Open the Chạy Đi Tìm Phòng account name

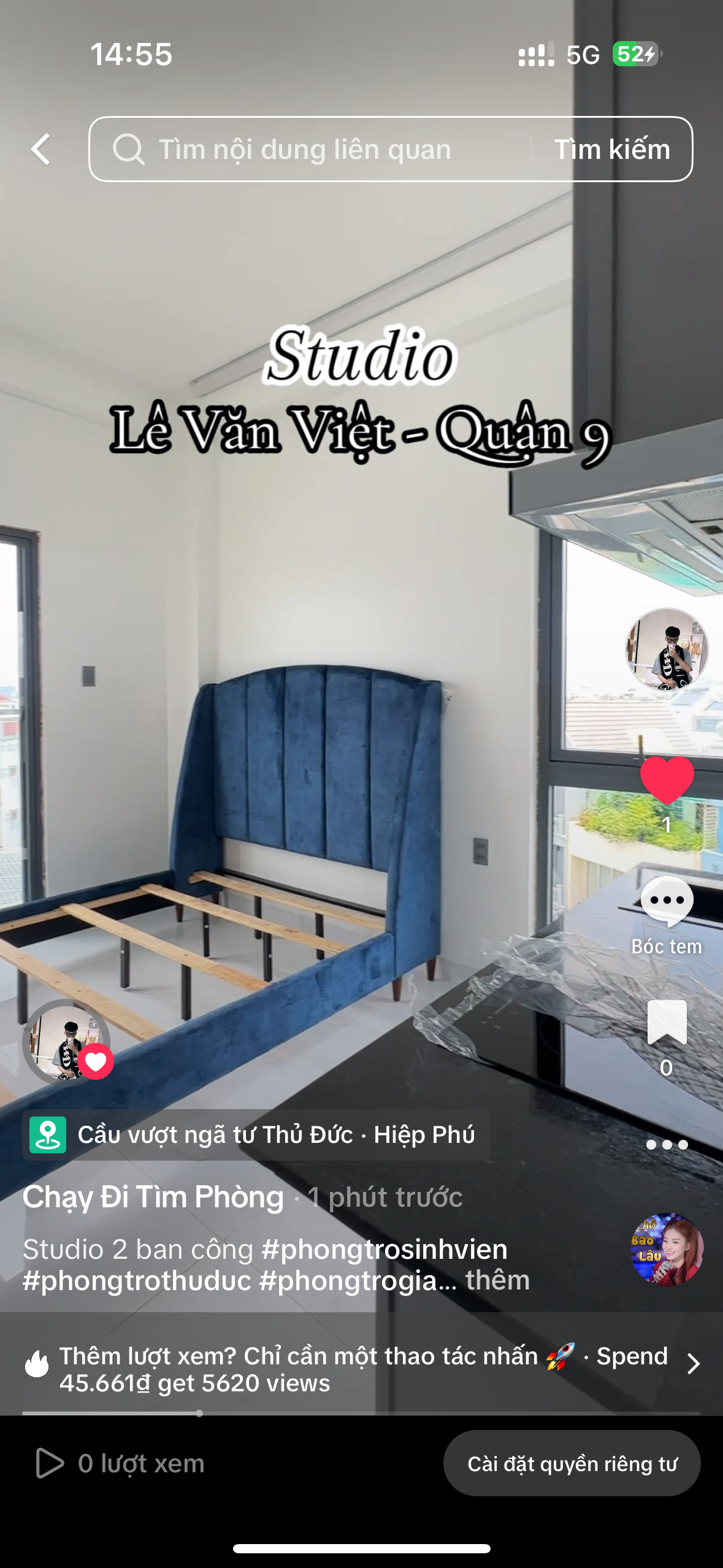(x=153, y=1197)
